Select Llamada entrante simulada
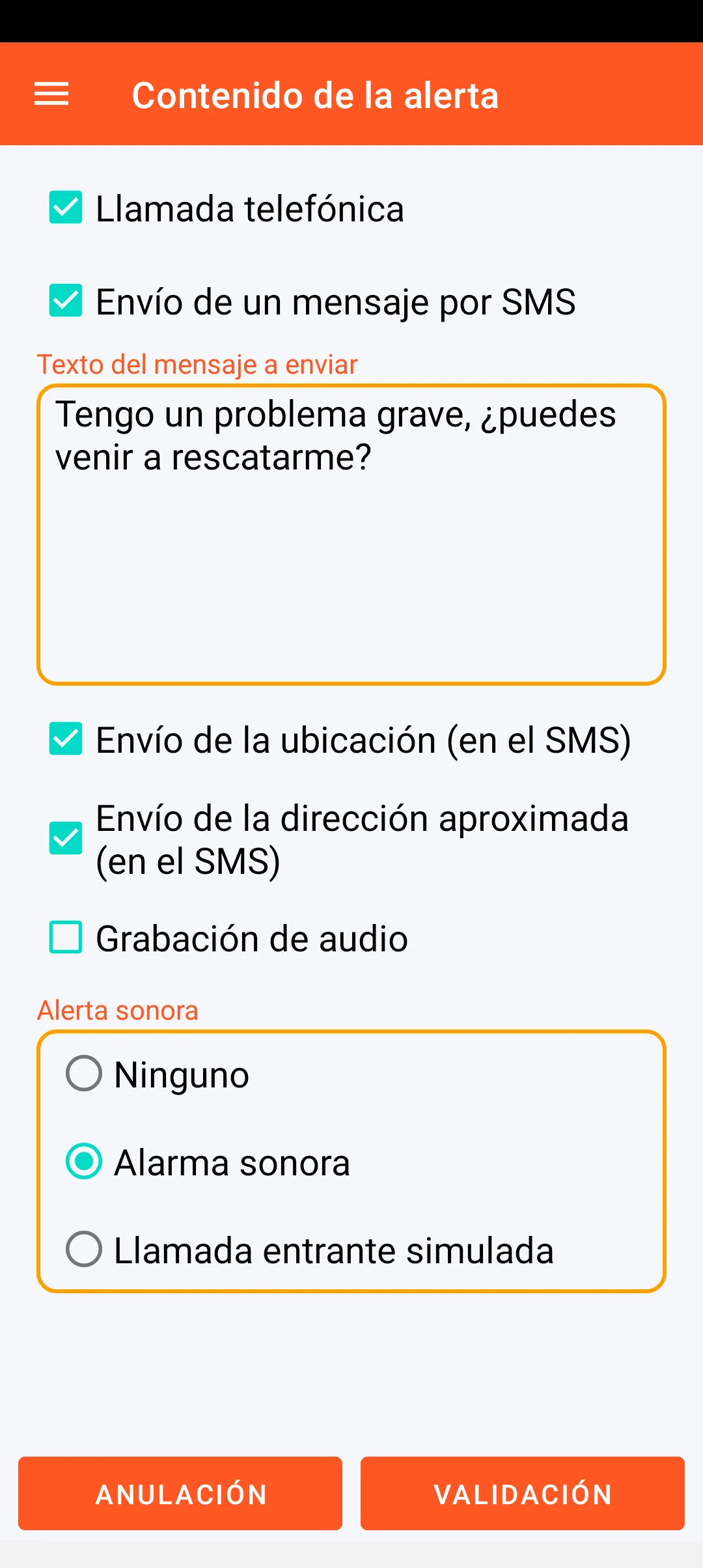This screenshot has height=1568, width=703. (x=84, y=1249)
